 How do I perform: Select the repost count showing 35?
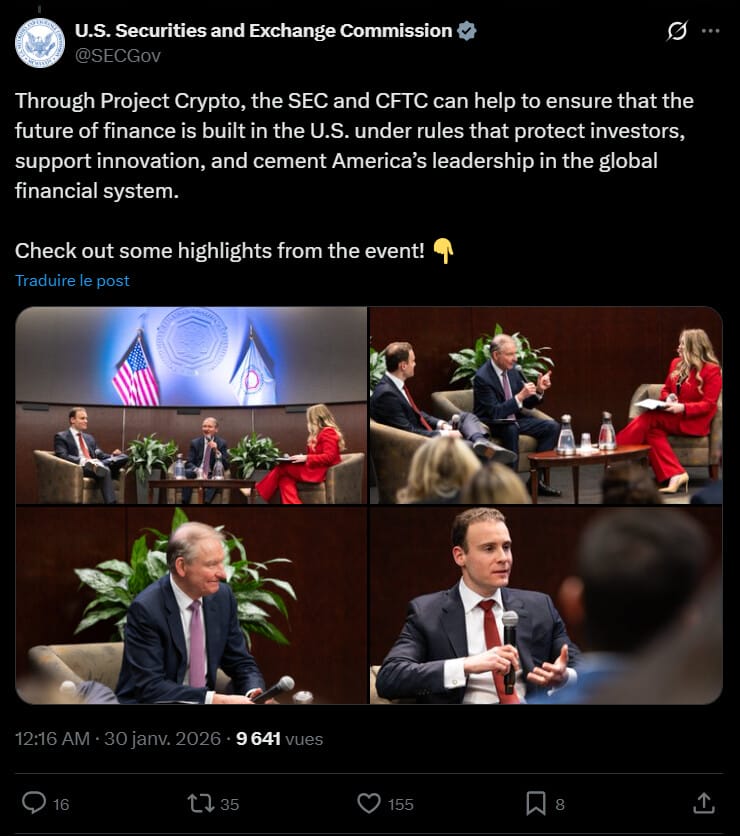click(224, 803)
